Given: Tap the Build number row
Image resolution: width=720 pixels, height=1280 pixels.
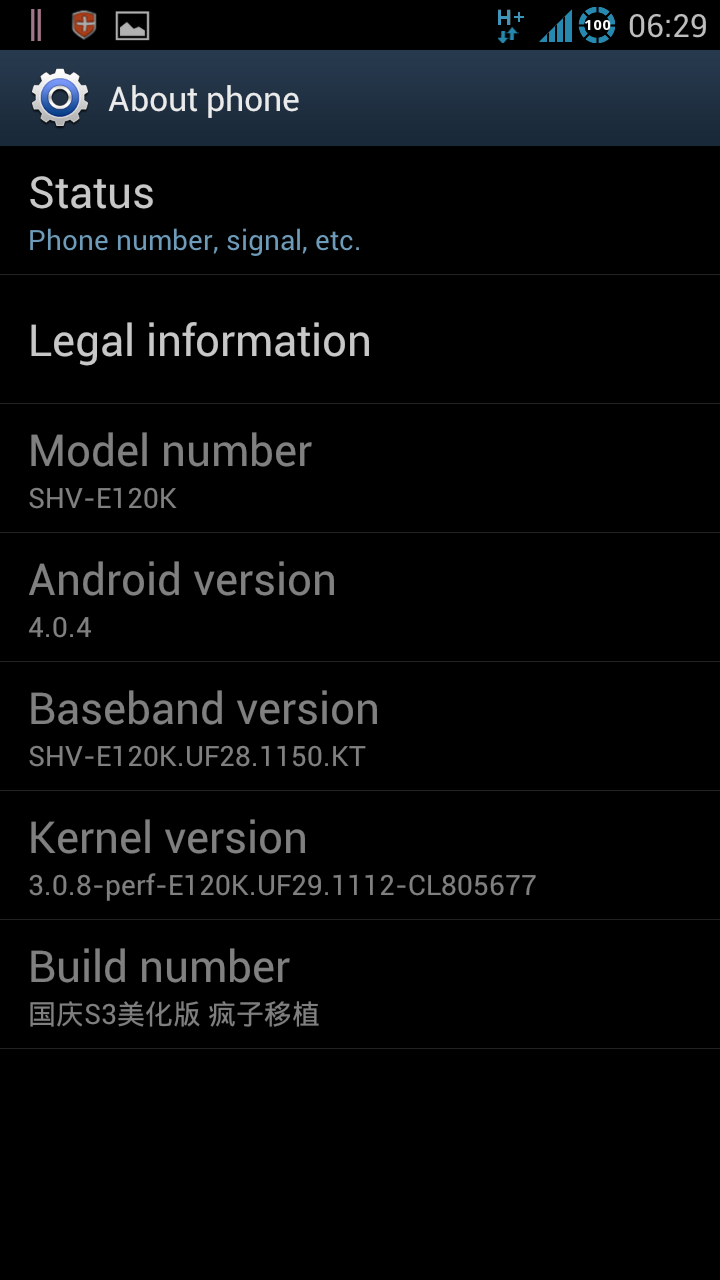Looking at the screenshot, I should 360,984.
